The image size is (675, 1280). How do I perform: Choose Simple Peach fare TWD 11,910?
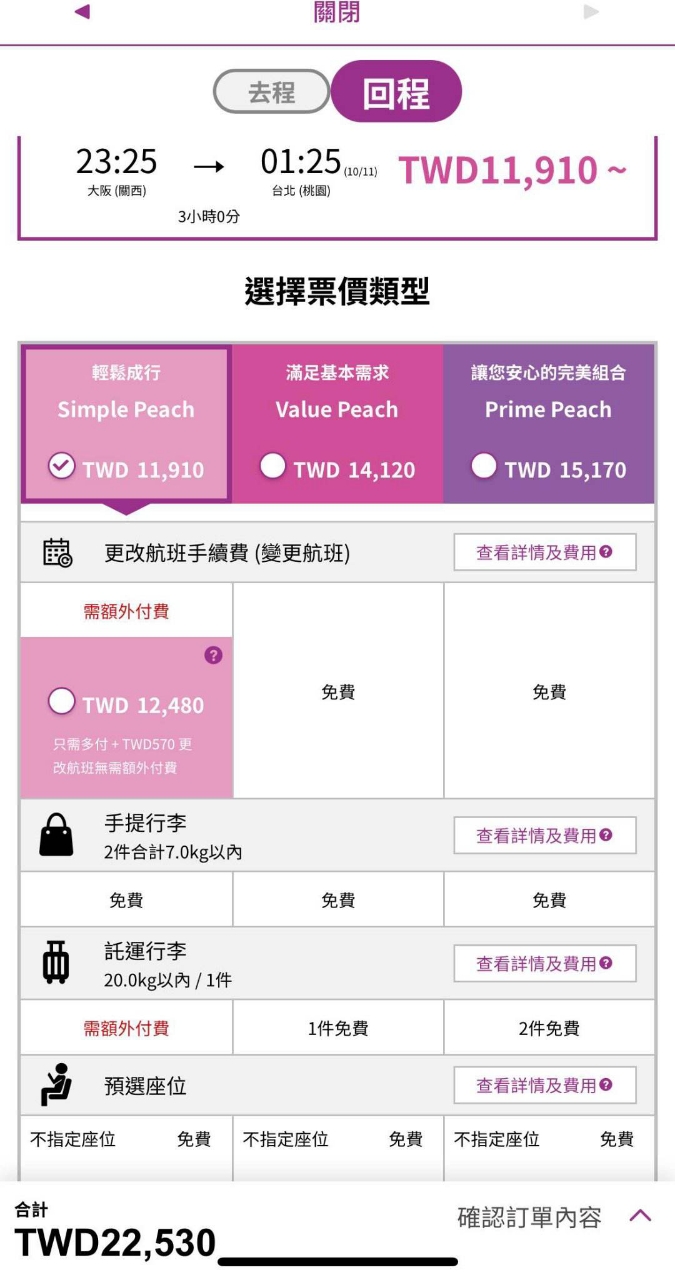point(126,424)
